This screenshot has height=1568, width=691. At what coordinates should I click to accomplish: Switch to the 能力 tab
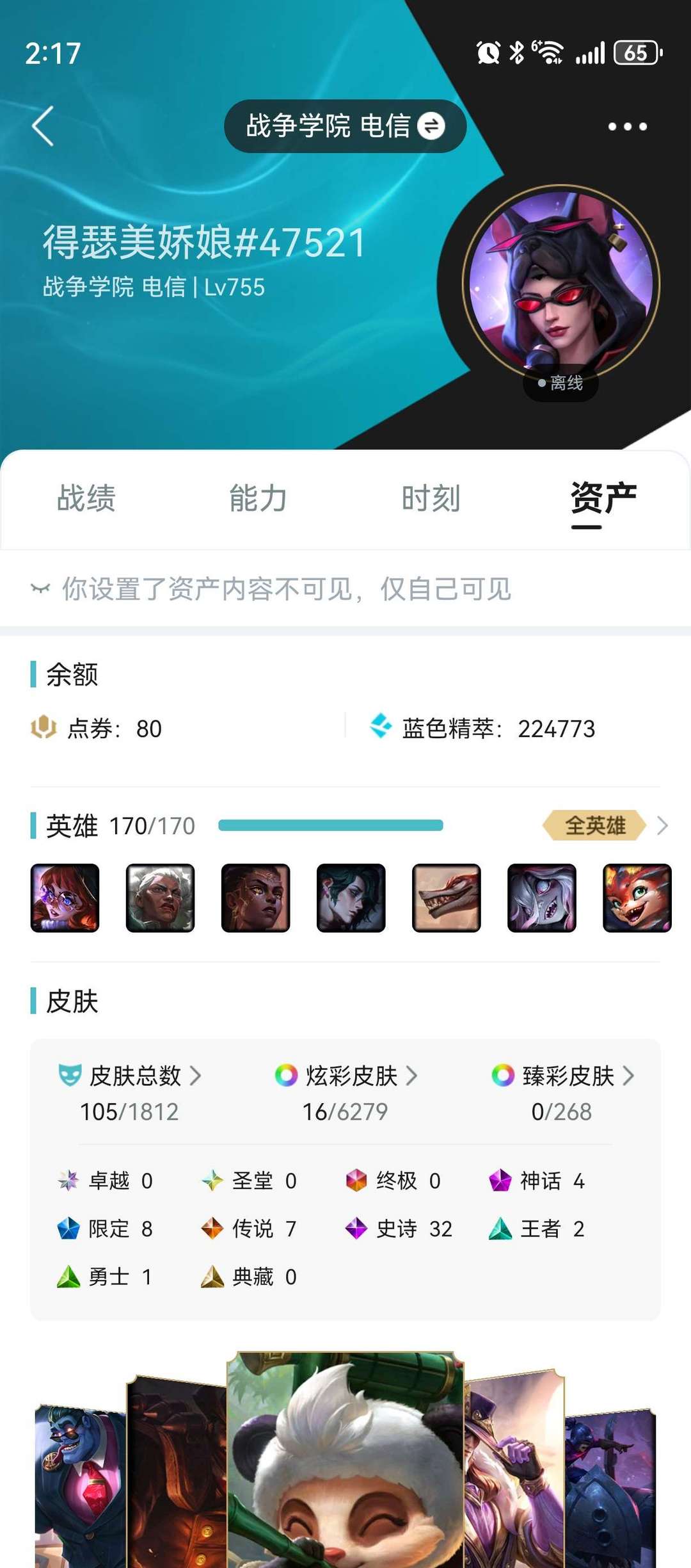(258, 498)
